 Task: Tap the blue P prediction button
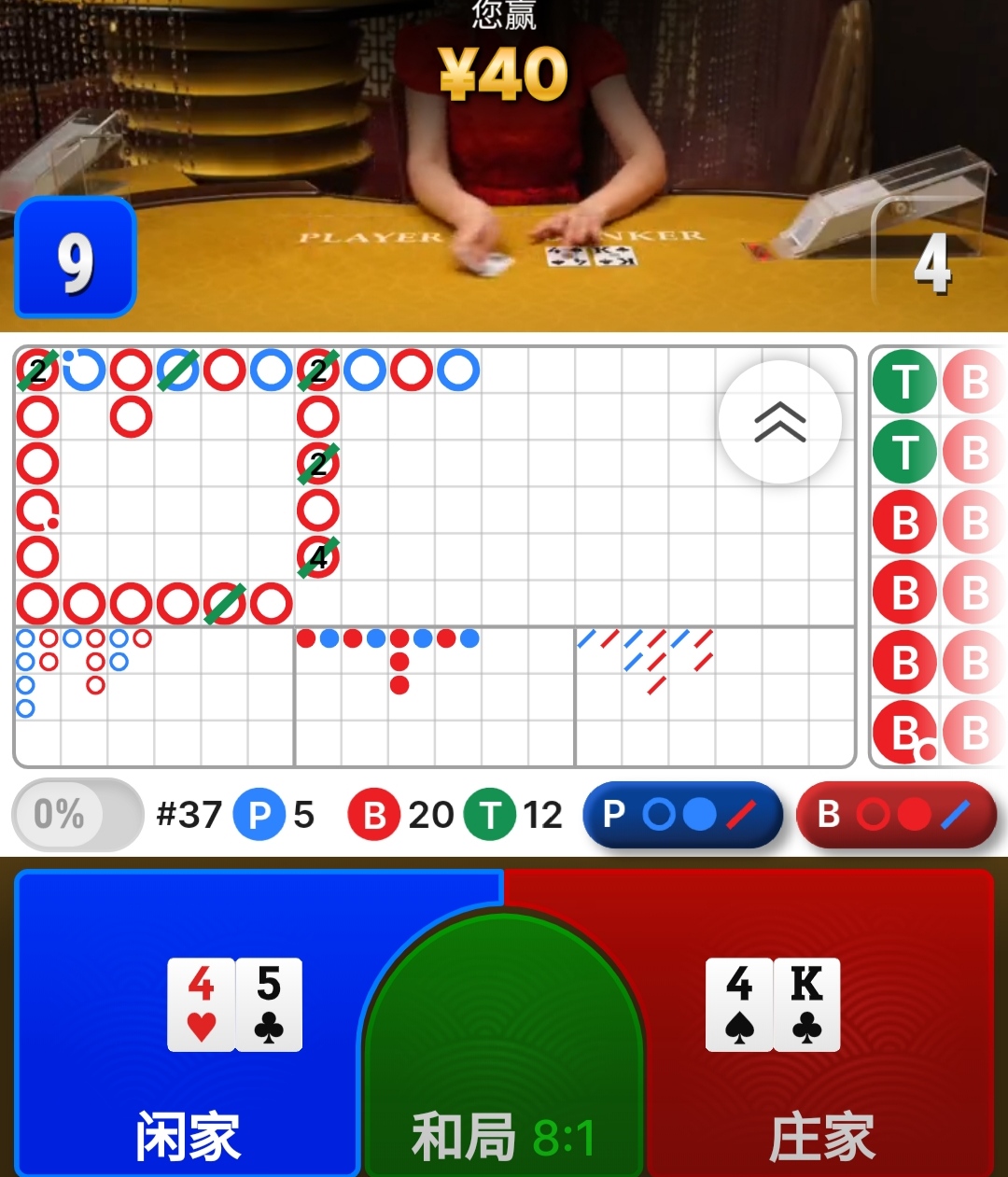point(681,815)
